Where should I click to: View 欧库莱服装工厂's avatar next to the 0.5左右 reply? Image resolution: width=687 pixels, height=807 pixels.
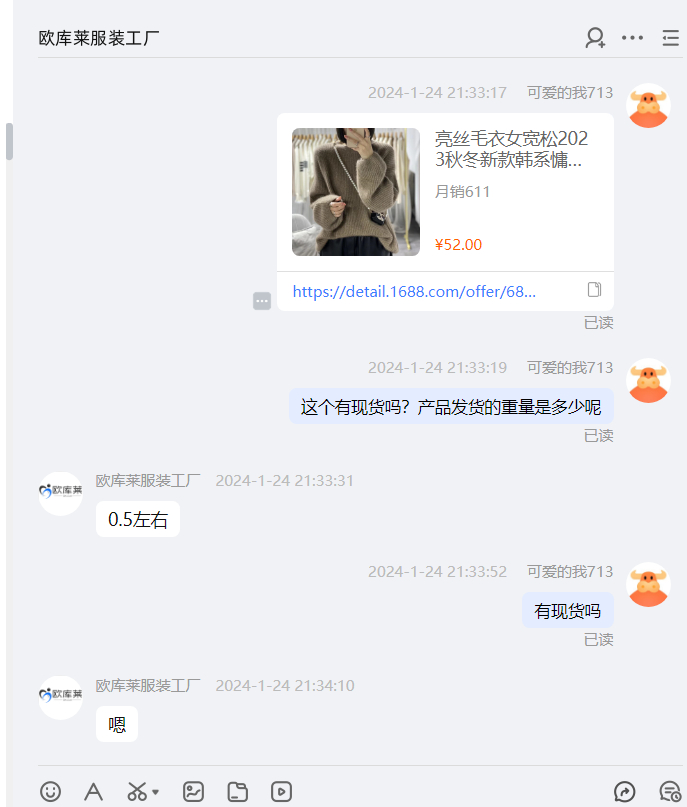(x=60, y=493)
